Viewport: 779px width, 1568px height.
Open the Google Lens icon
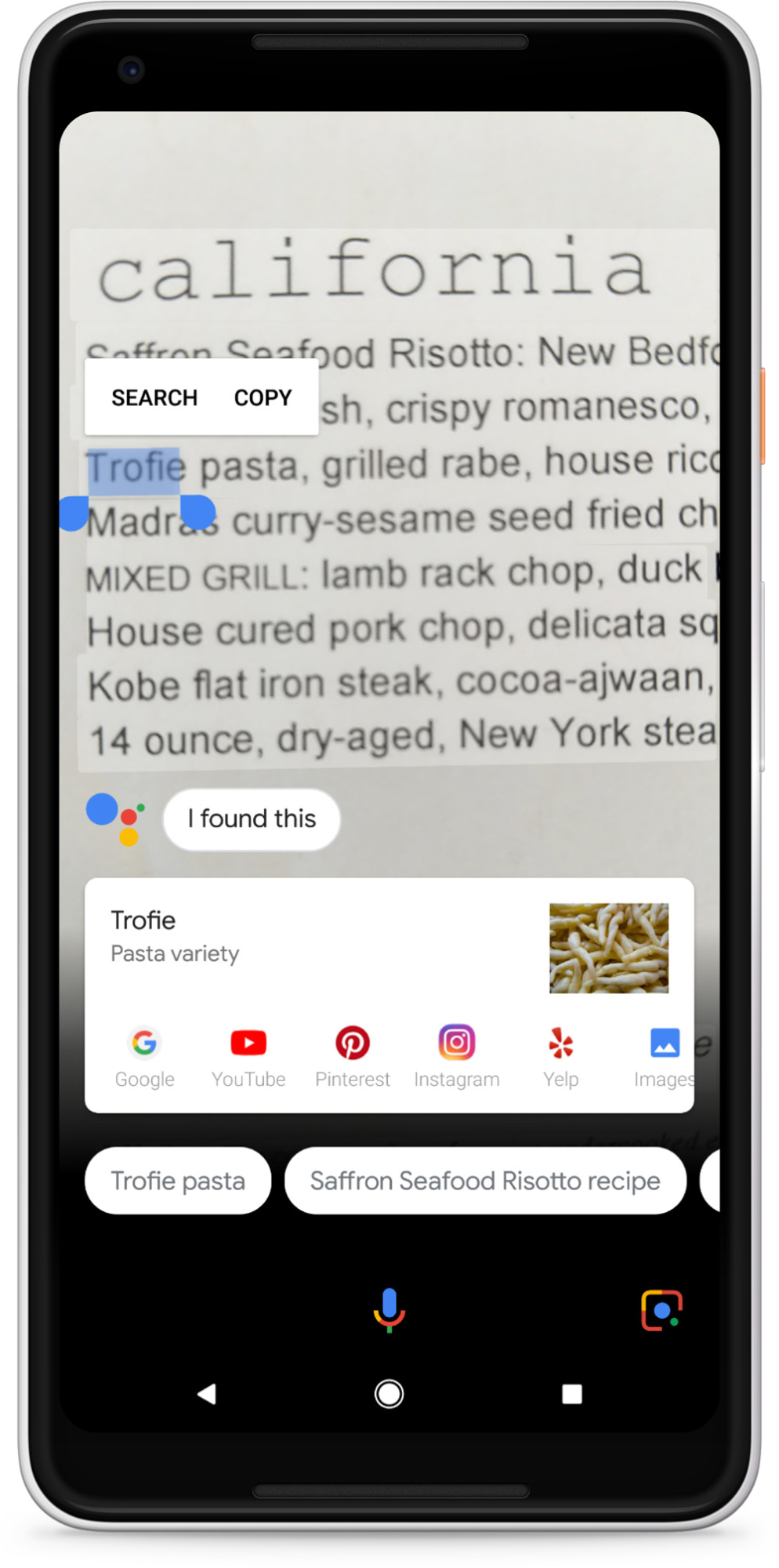coord(661,1309)
